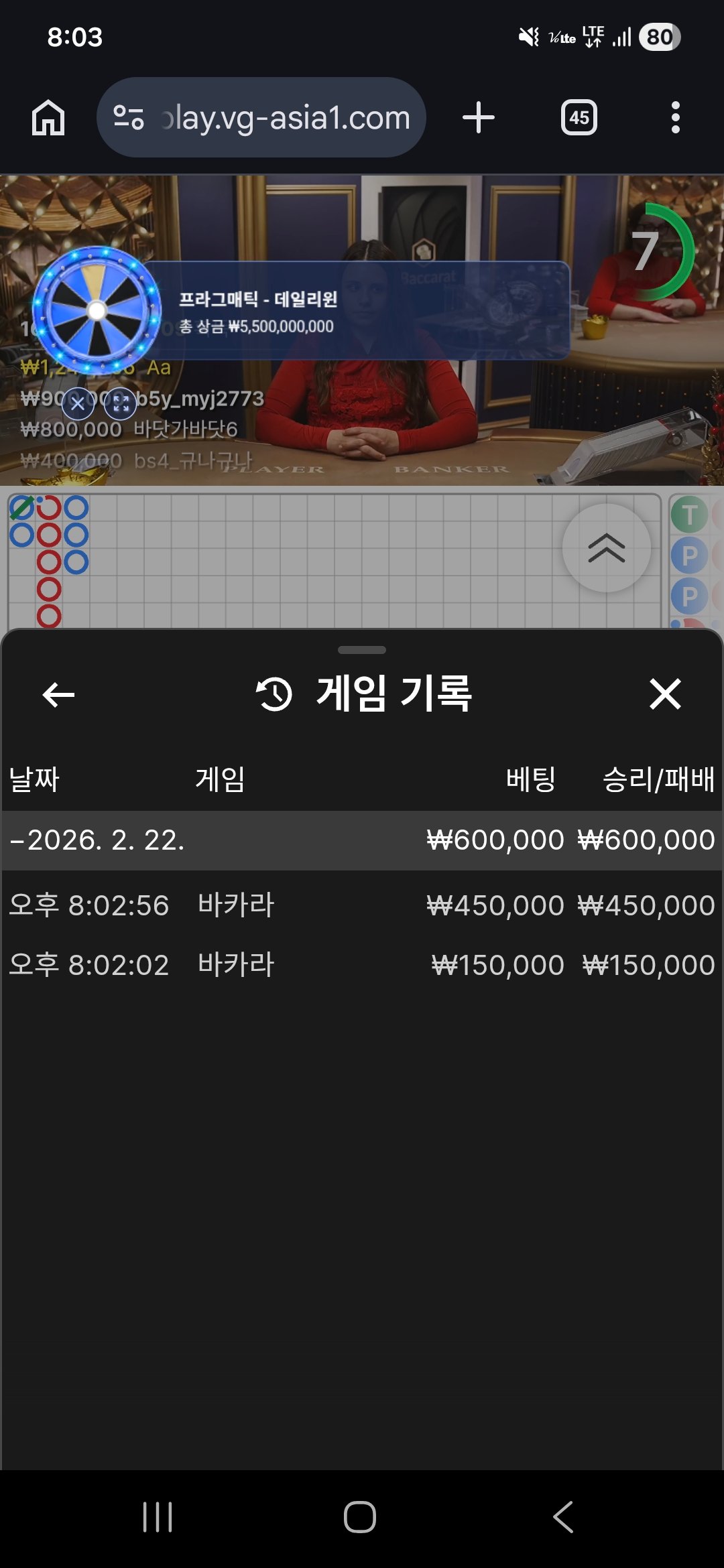Tap the system back button

click(x=563, y=1517)
